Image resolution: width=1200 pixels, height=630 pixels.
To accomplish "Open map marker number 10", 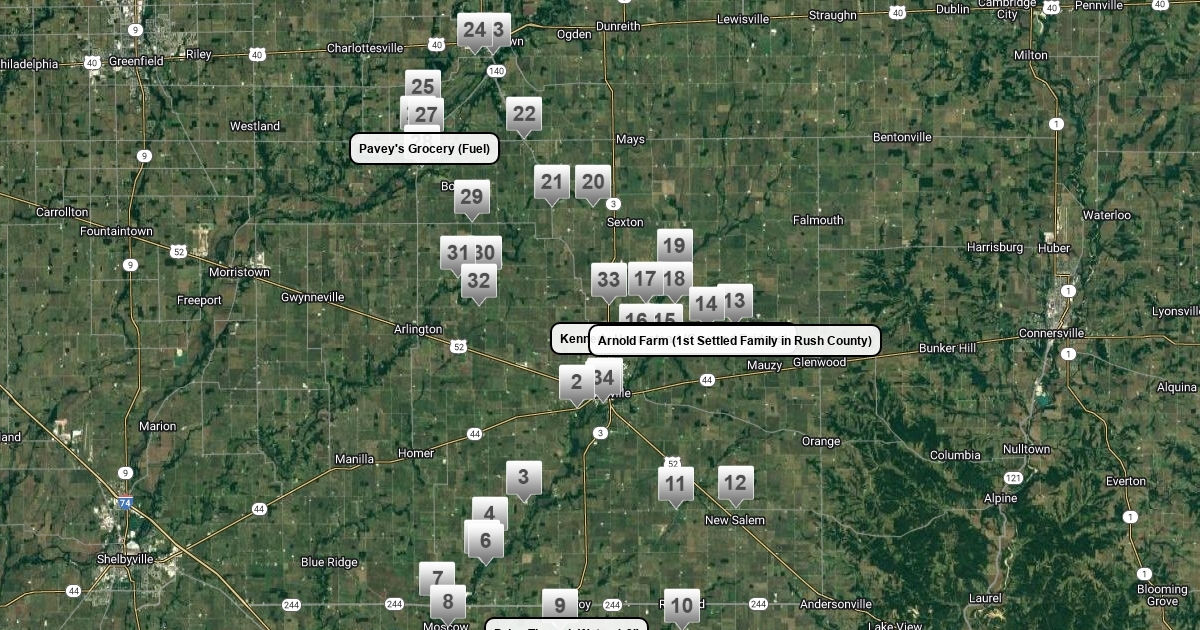I will pyautogui.click(x=681, y=606).
